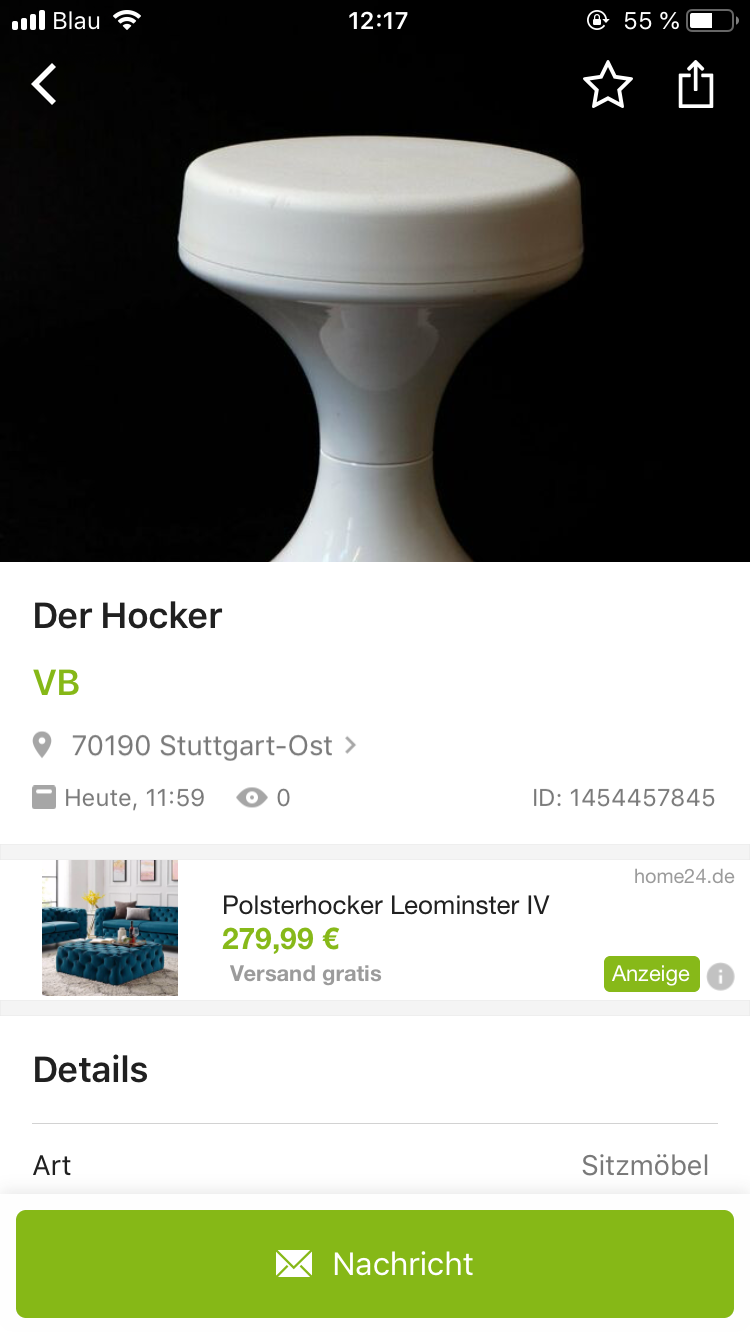Tap the ad info icon
The height and width of the screenshot is (1334, 750).
point(720,976)
